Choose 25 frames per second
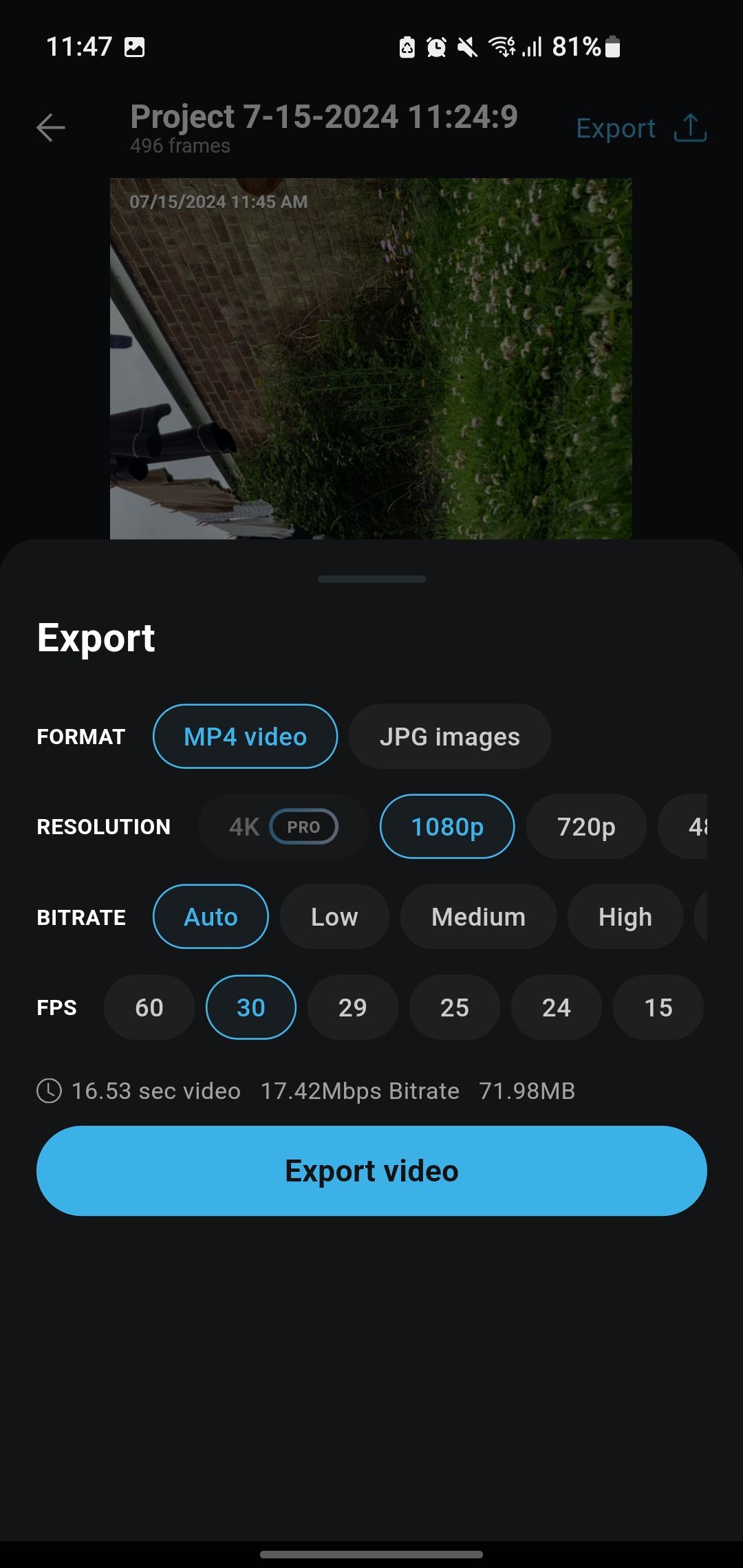Screen dimensions: 743x1568 coord(455,1008)
